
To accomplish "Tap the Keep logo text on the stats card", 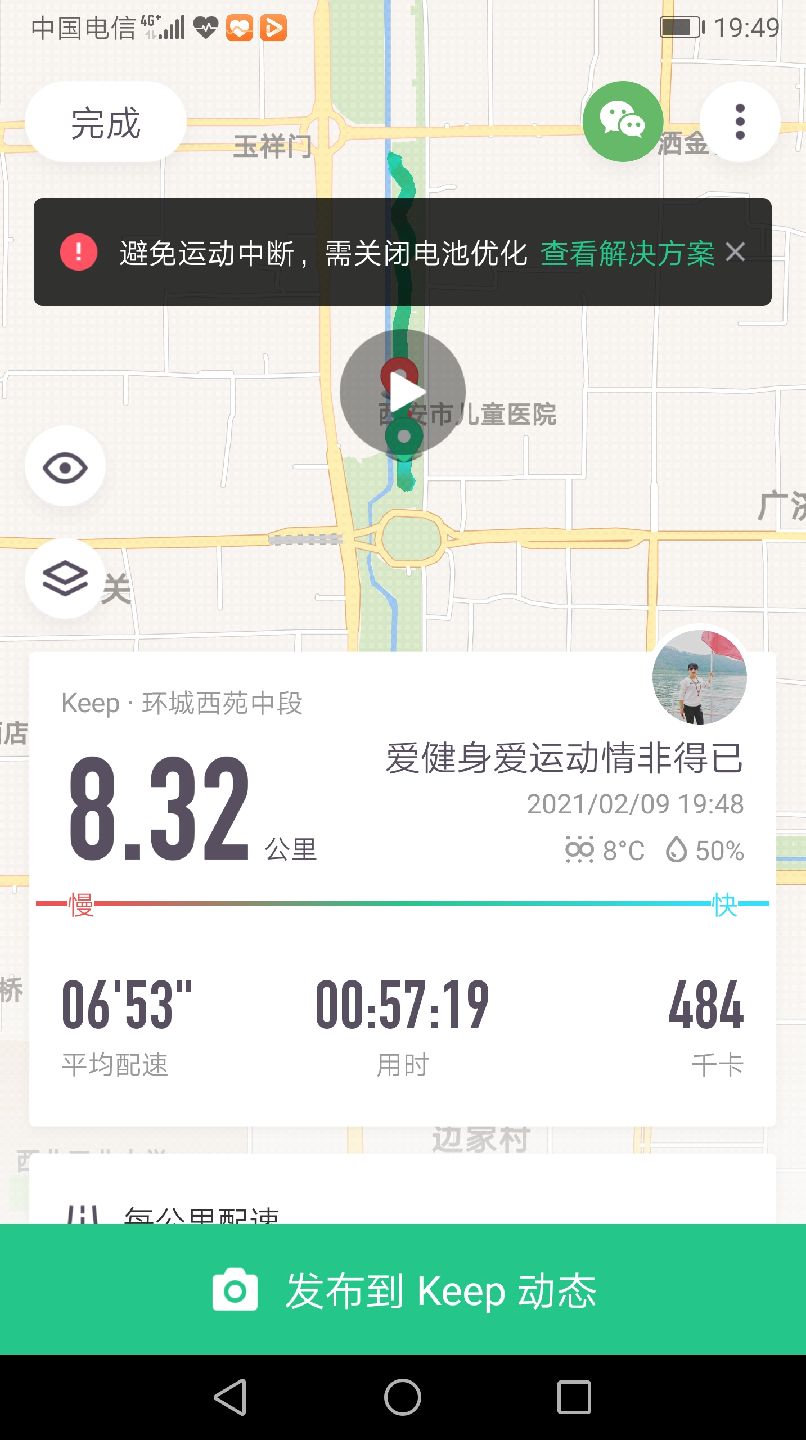I will tap(91, 704).
